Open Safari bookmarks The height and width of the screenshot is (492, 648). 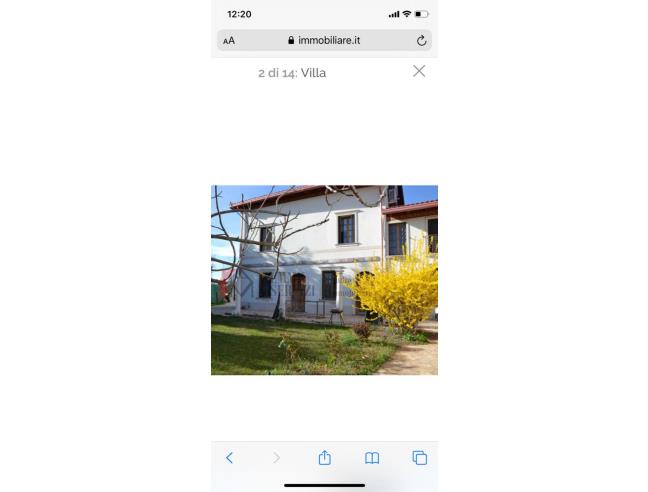372,458
